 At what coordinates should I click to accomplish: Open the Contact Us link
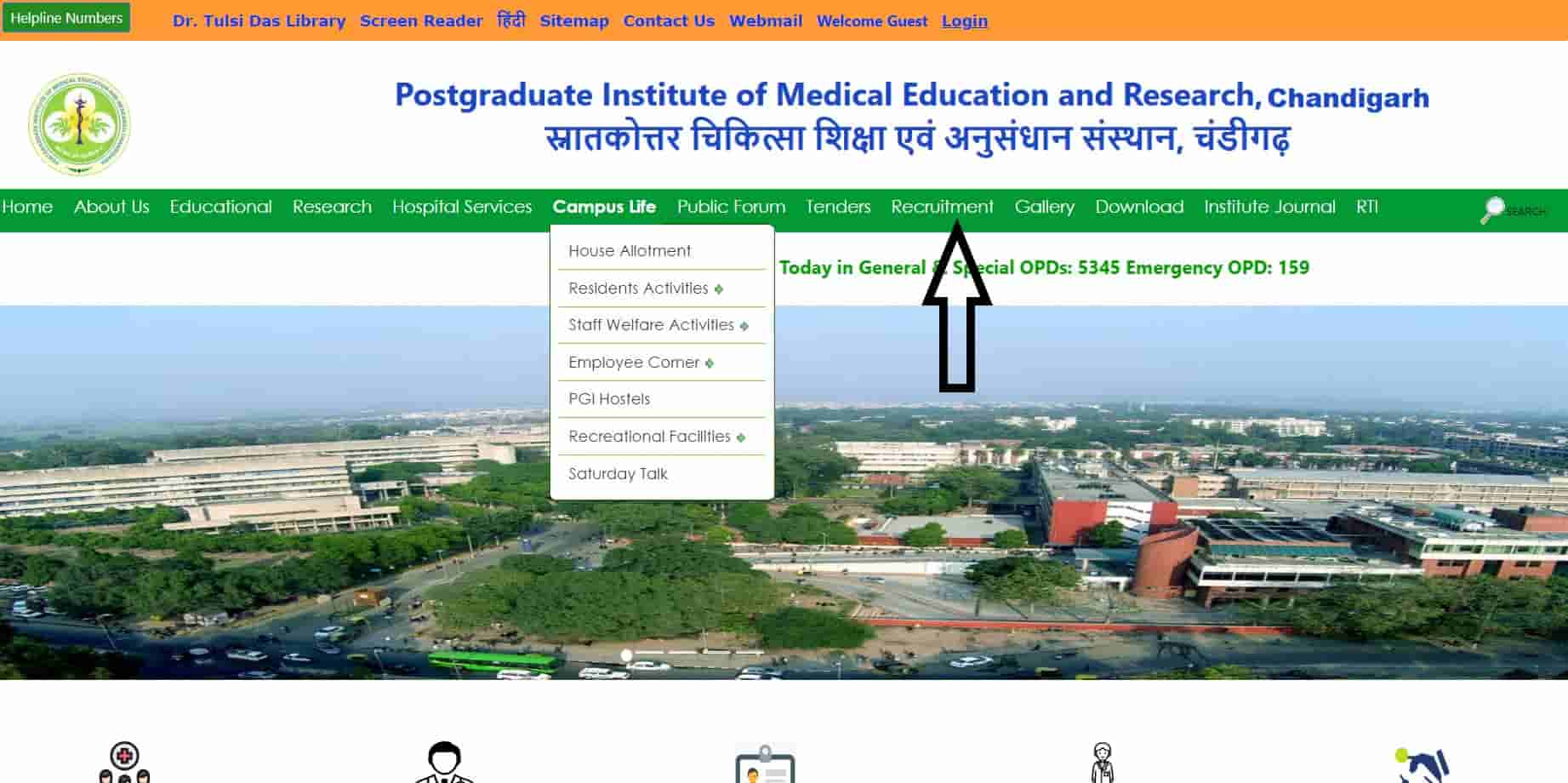(669, 21)
